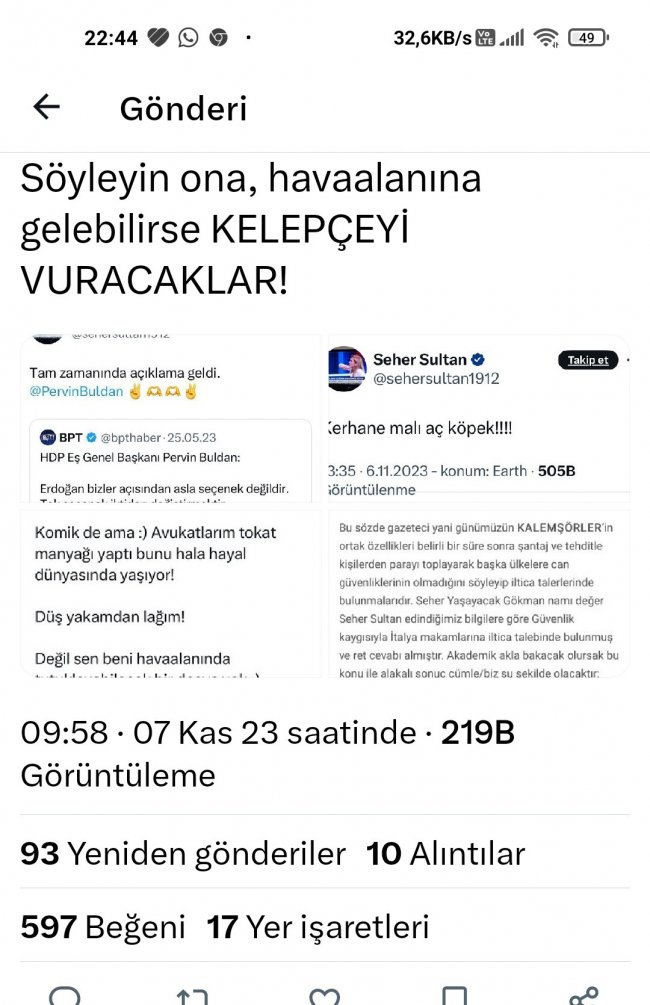Image resolution: width=650 pixels, height=1005 pixels.
Task: Open the top-left screenshot image in the post
Action: pos(171,418)
